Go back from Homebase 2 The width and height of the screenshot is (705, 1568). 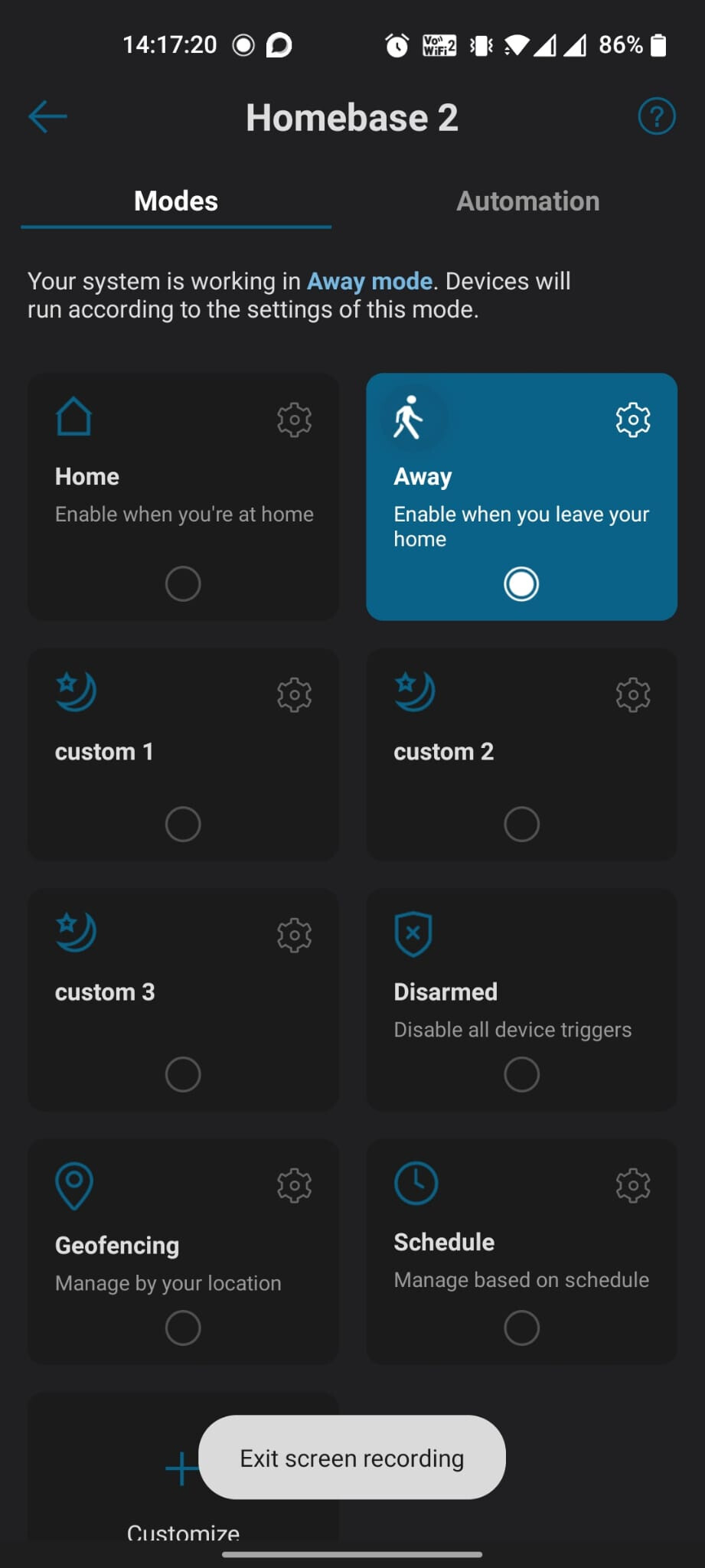tap(47, 117)
